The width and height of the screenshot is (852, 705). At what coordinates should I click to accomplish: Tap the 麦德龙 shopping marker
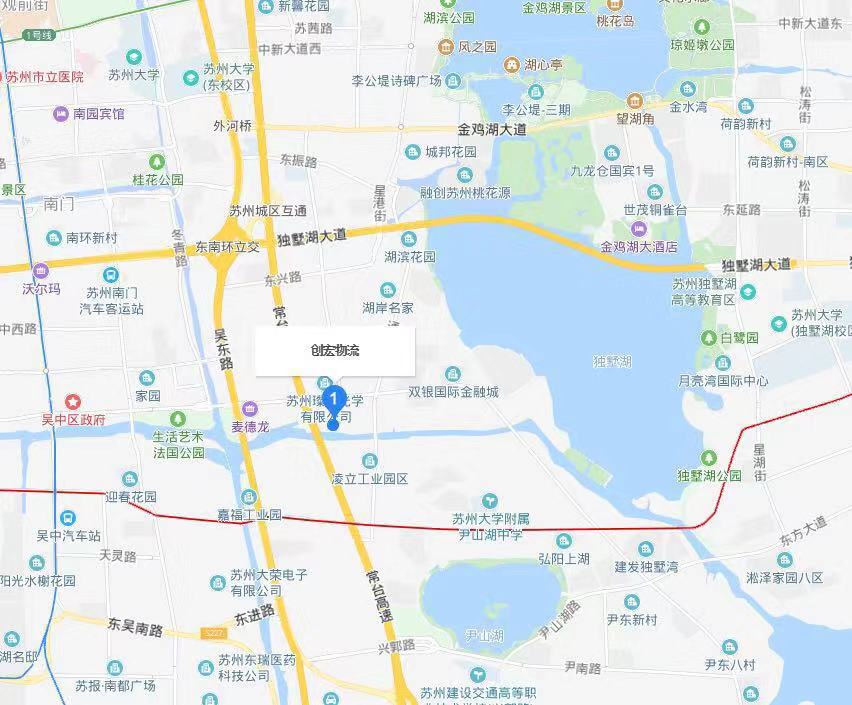[x=250, y=409]
